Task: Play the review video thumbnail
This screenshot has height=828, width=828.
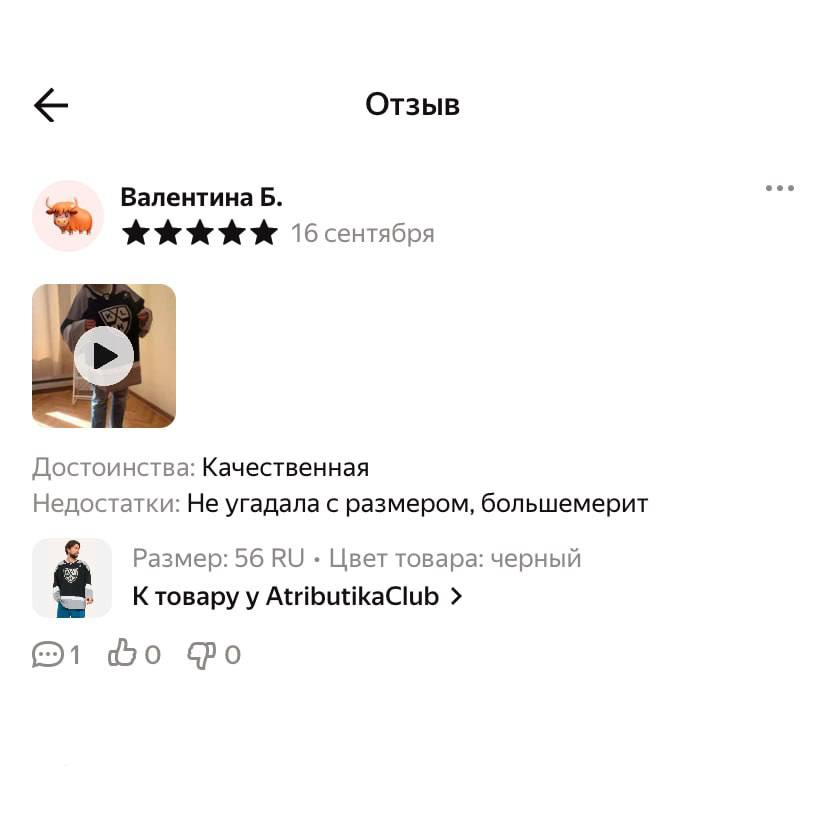Action: [104, 356]
